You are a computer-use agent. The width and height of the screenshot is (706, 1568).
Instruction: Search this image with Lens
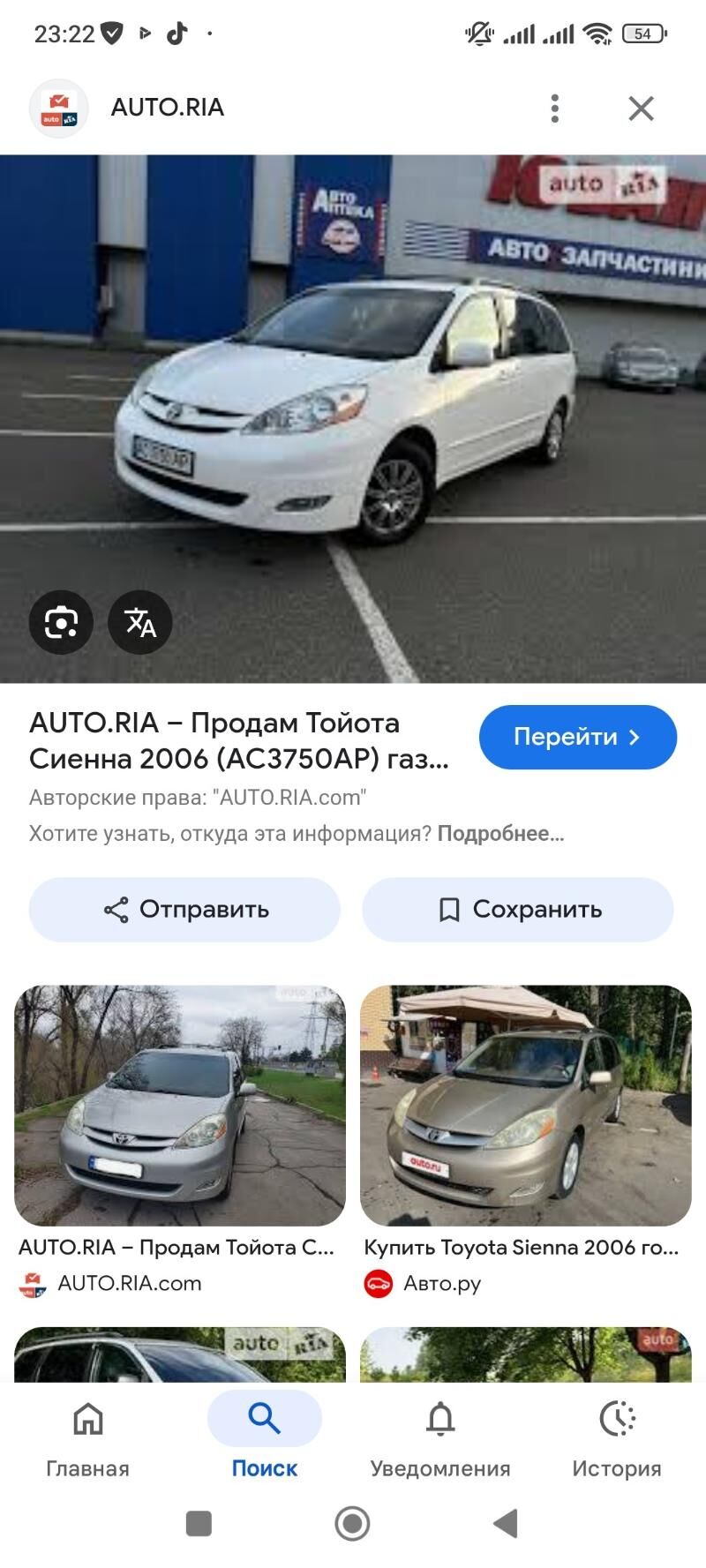[x=61, y=623]
